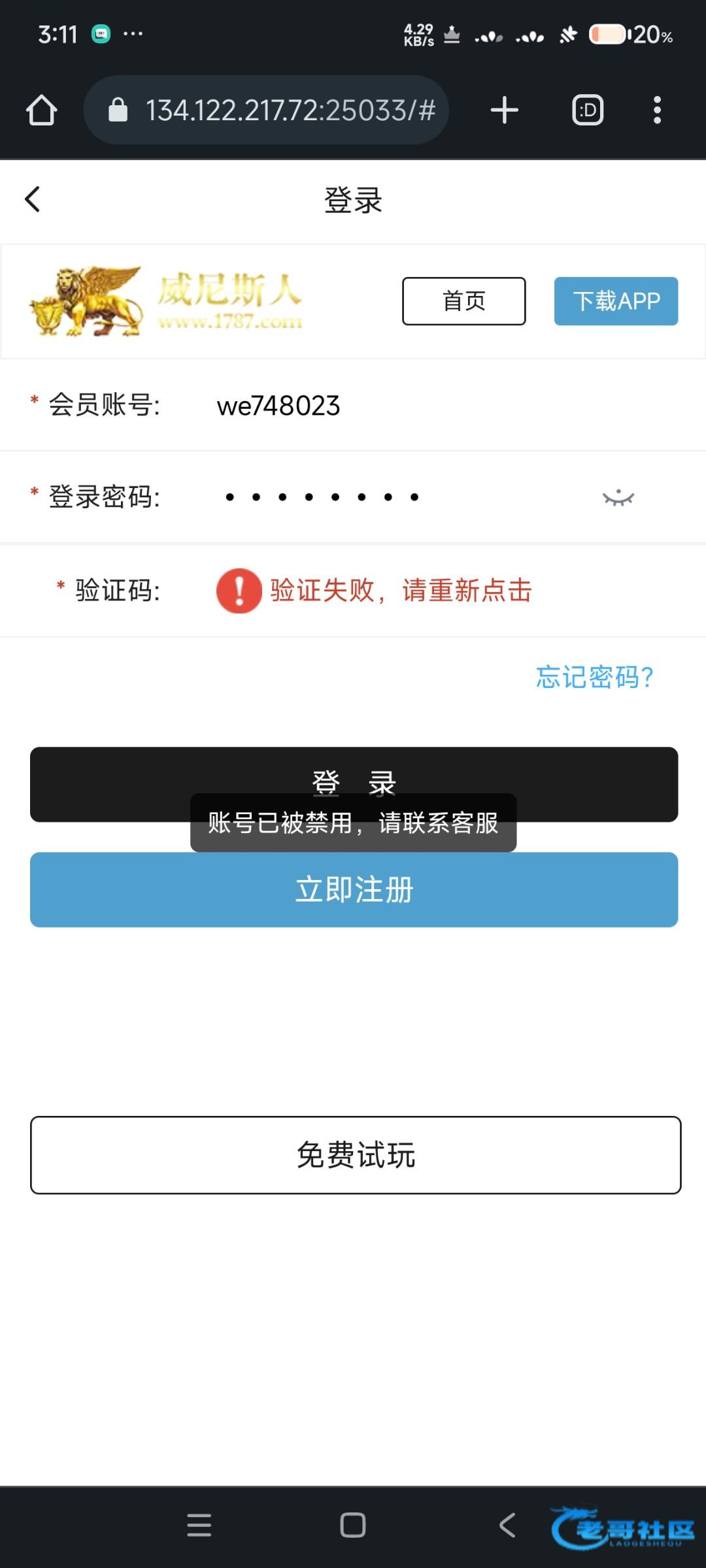The height and width of the screenshot is (1568, 706).
Task: Go back from the 登录 page
Action: pyautogui.click(x=33, y=199)
